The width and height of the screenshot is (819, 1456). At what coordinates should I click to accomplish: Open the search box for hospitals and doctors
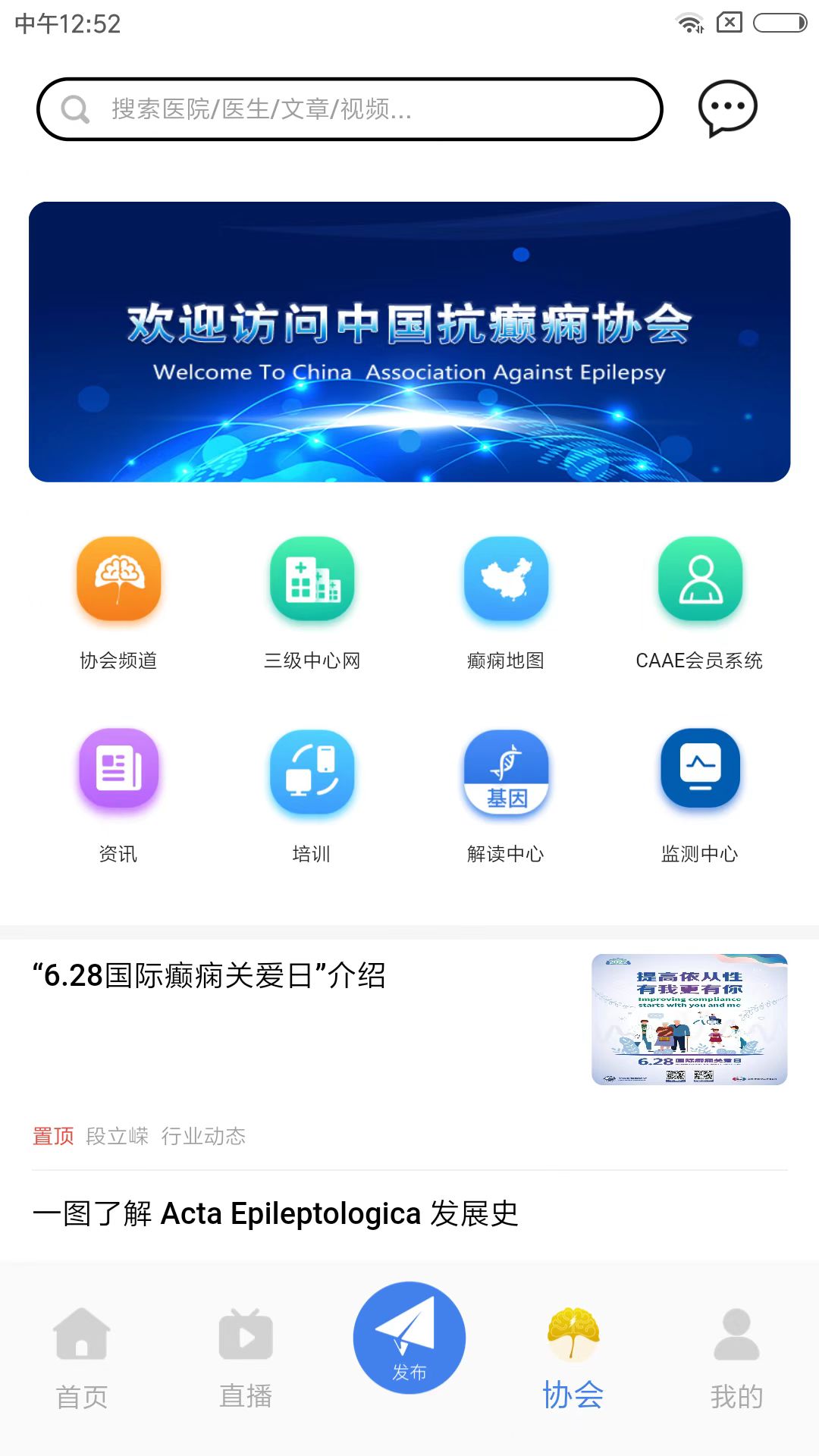pos(349,109)
